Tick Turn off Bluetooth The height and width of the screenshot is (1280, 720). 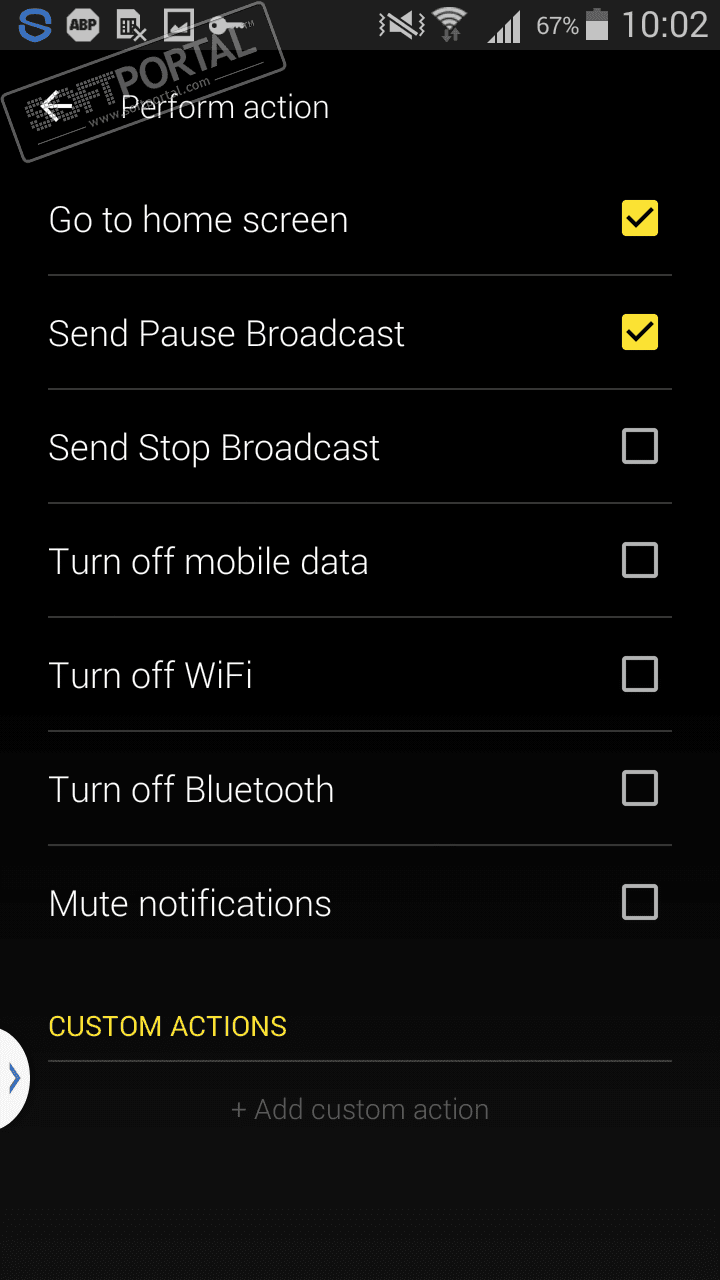pos(640,788)
